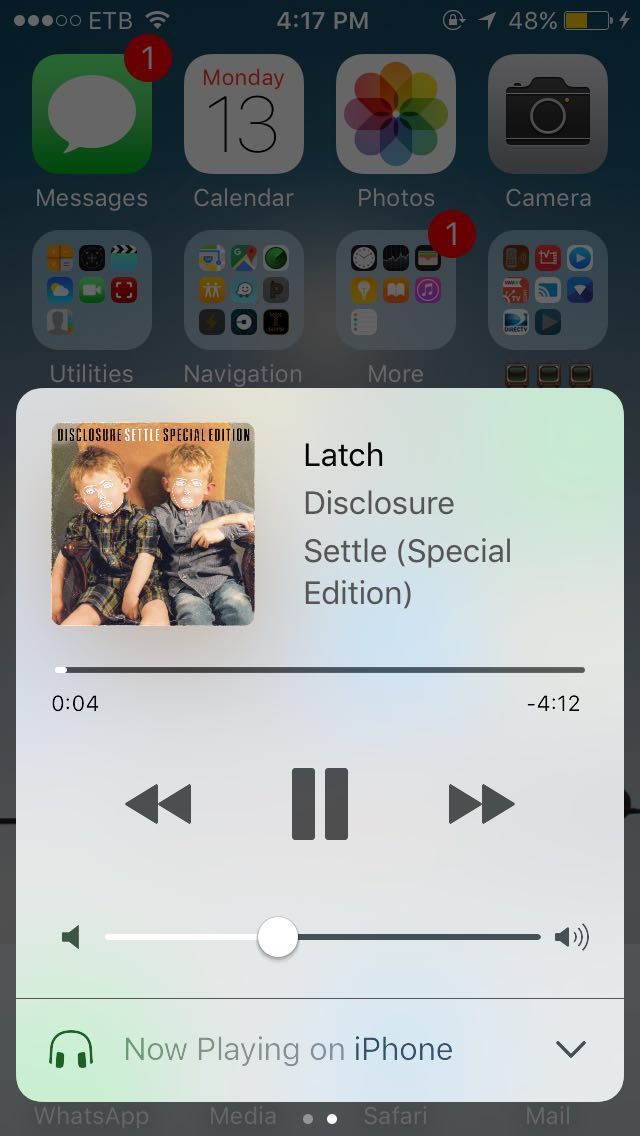Launch the Camera app
The image size is (640, 1136).
pyautogui.click(x=548, y=114)
